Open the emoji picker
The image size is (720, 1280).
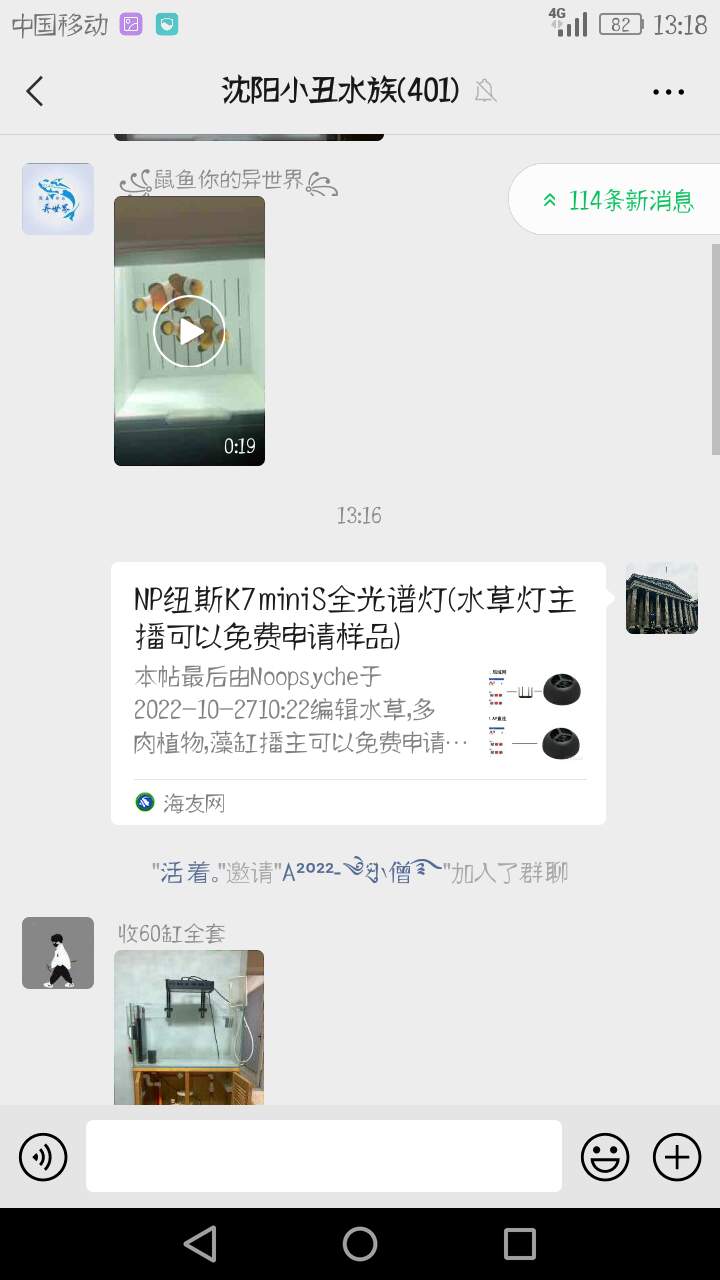click(x=605, y=1157)
